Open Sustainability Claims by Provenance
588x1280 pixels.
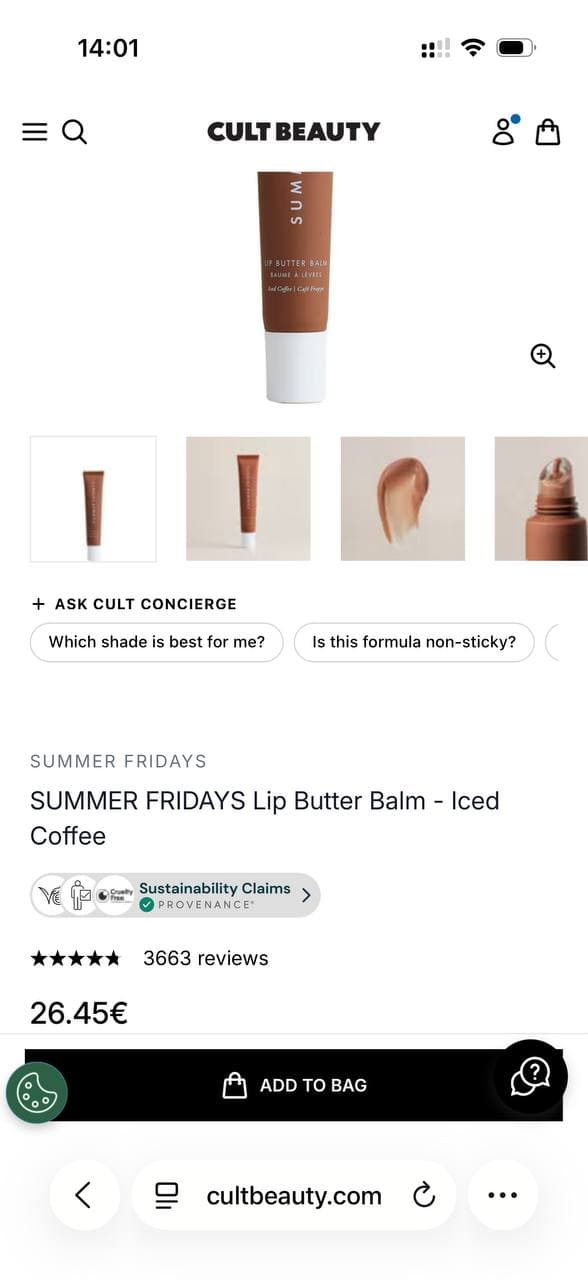coord(175,895)
